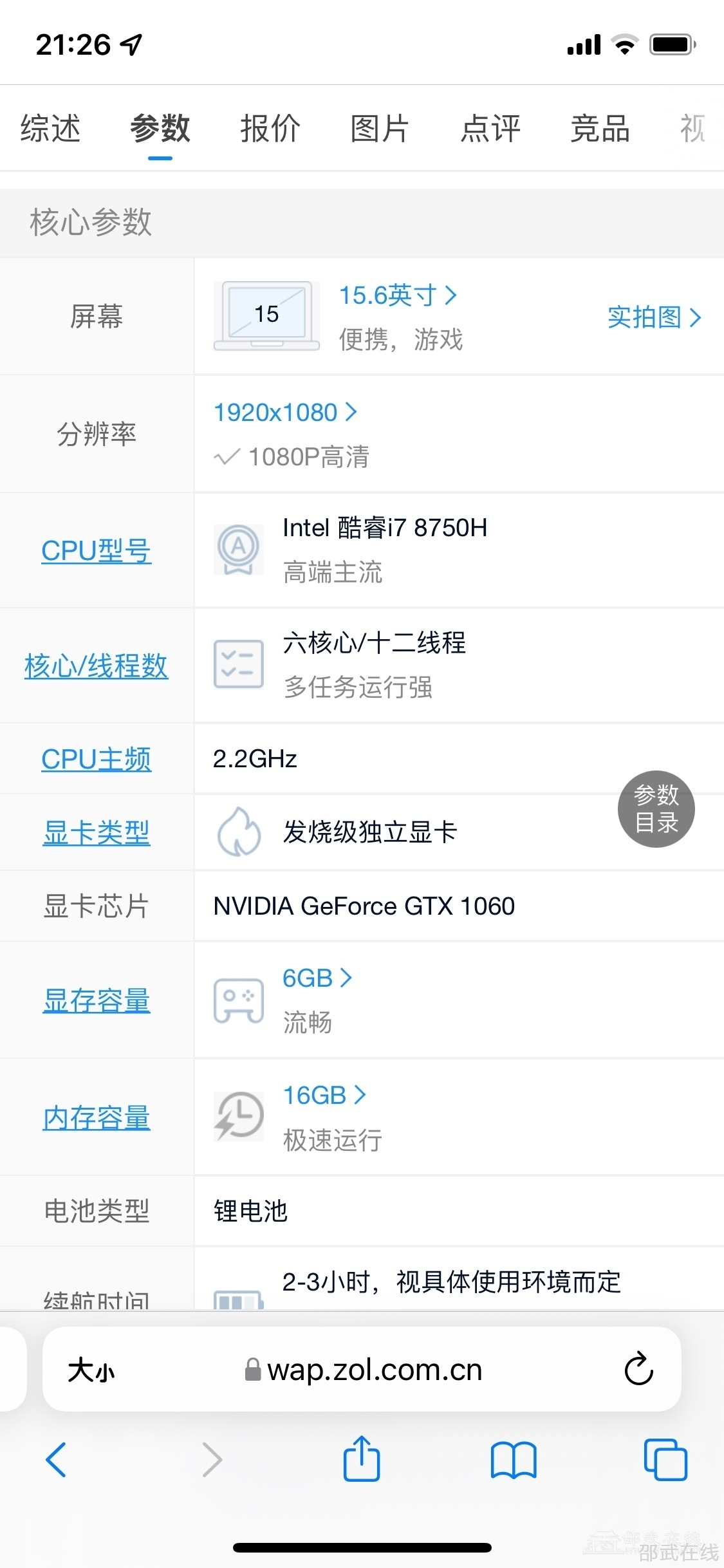Open the 报价 tab
The height and width of the screenshot is (1568, 724).
[270, 128]
